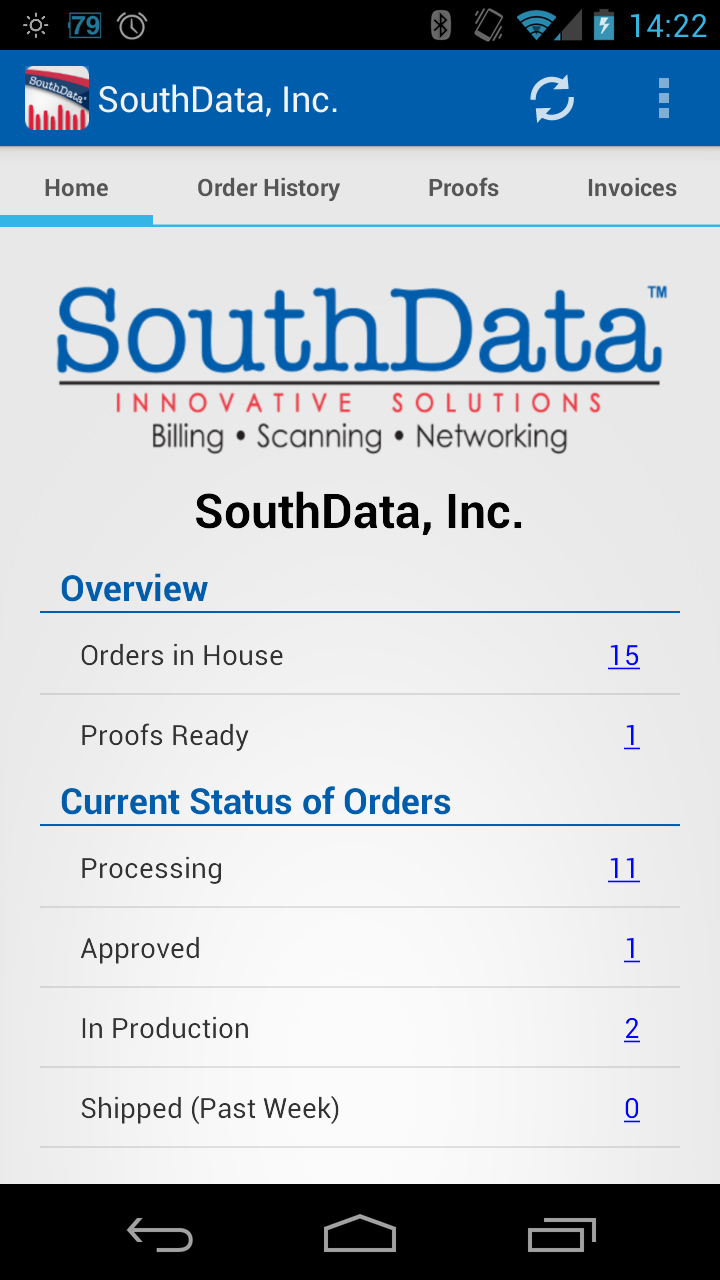Switch to the Proofs tab

point(463,188)
